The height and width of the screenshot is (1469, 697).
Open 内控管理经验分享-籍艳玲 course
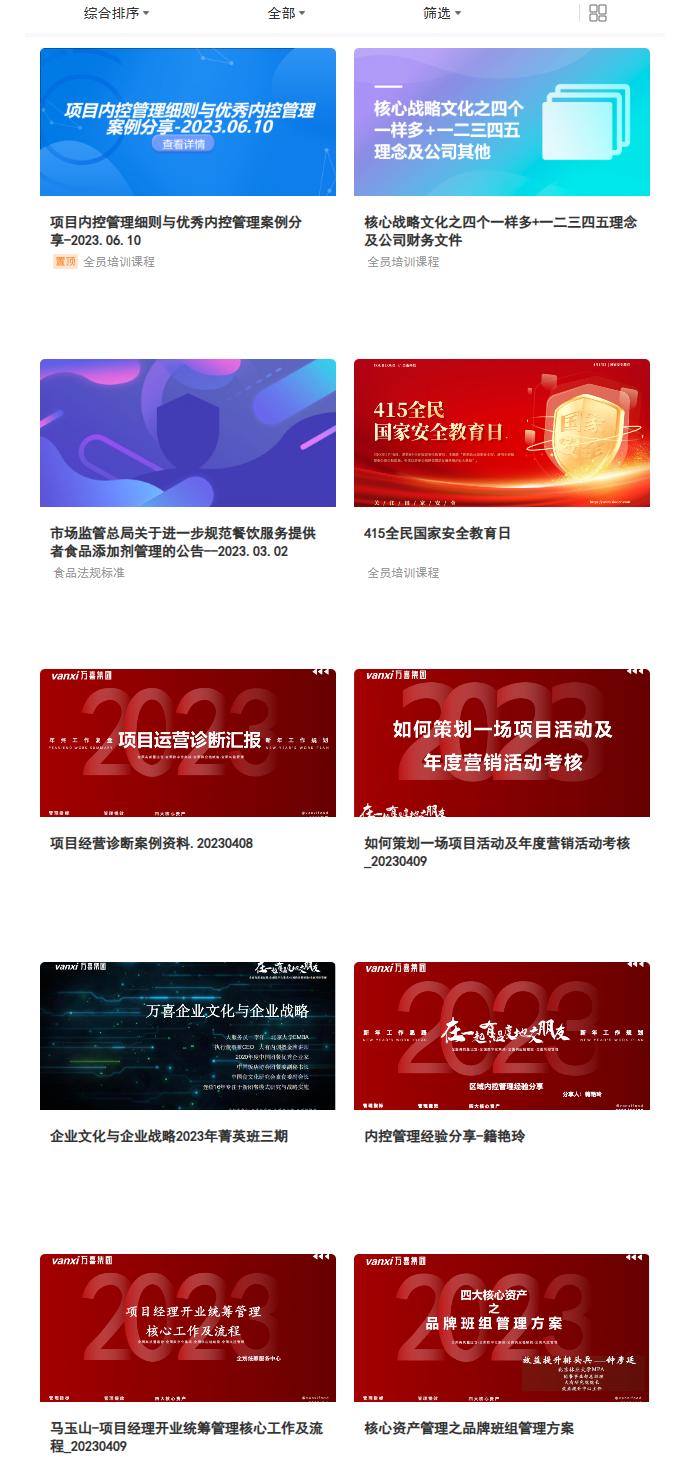click(x=502, y=1036)
